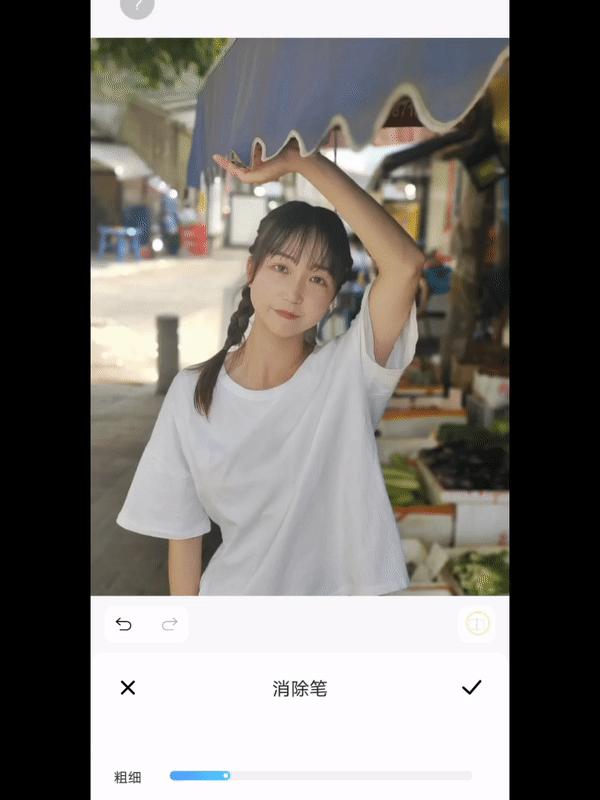Tap the 粗细 brush size slider track

(x=320, y=775)
